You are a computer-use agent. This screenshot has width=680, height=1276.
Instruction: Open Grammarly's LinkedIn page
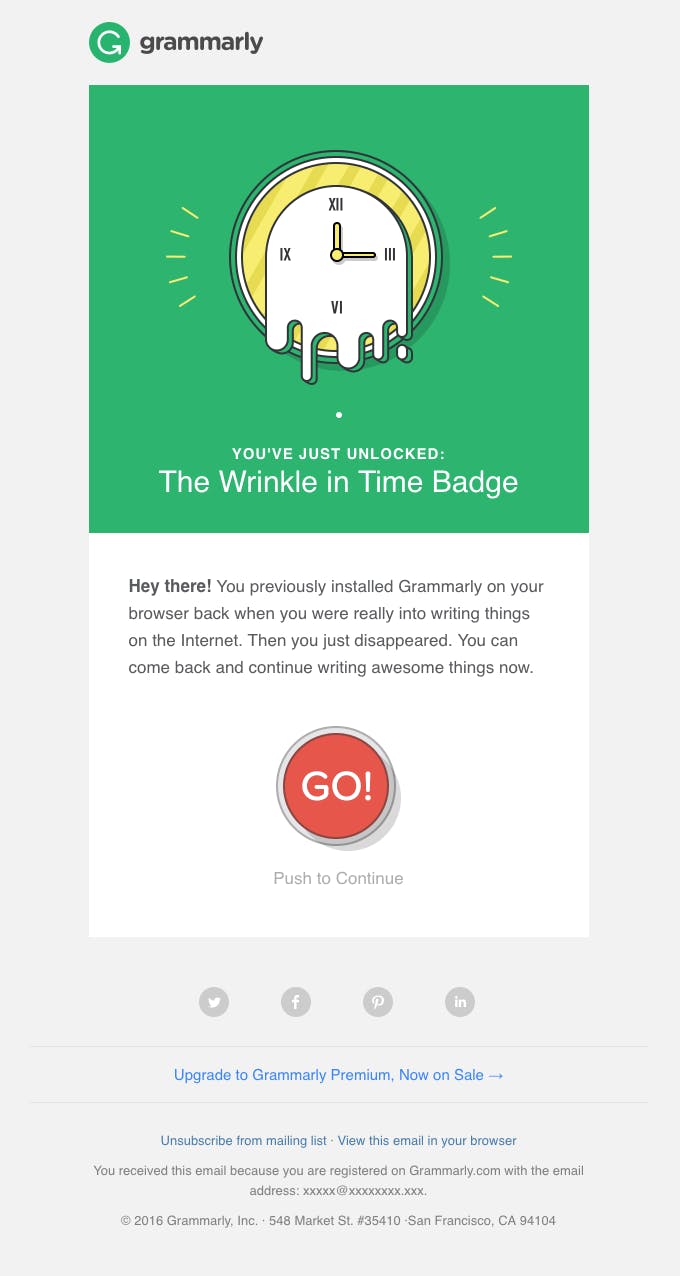(460, 1001)
